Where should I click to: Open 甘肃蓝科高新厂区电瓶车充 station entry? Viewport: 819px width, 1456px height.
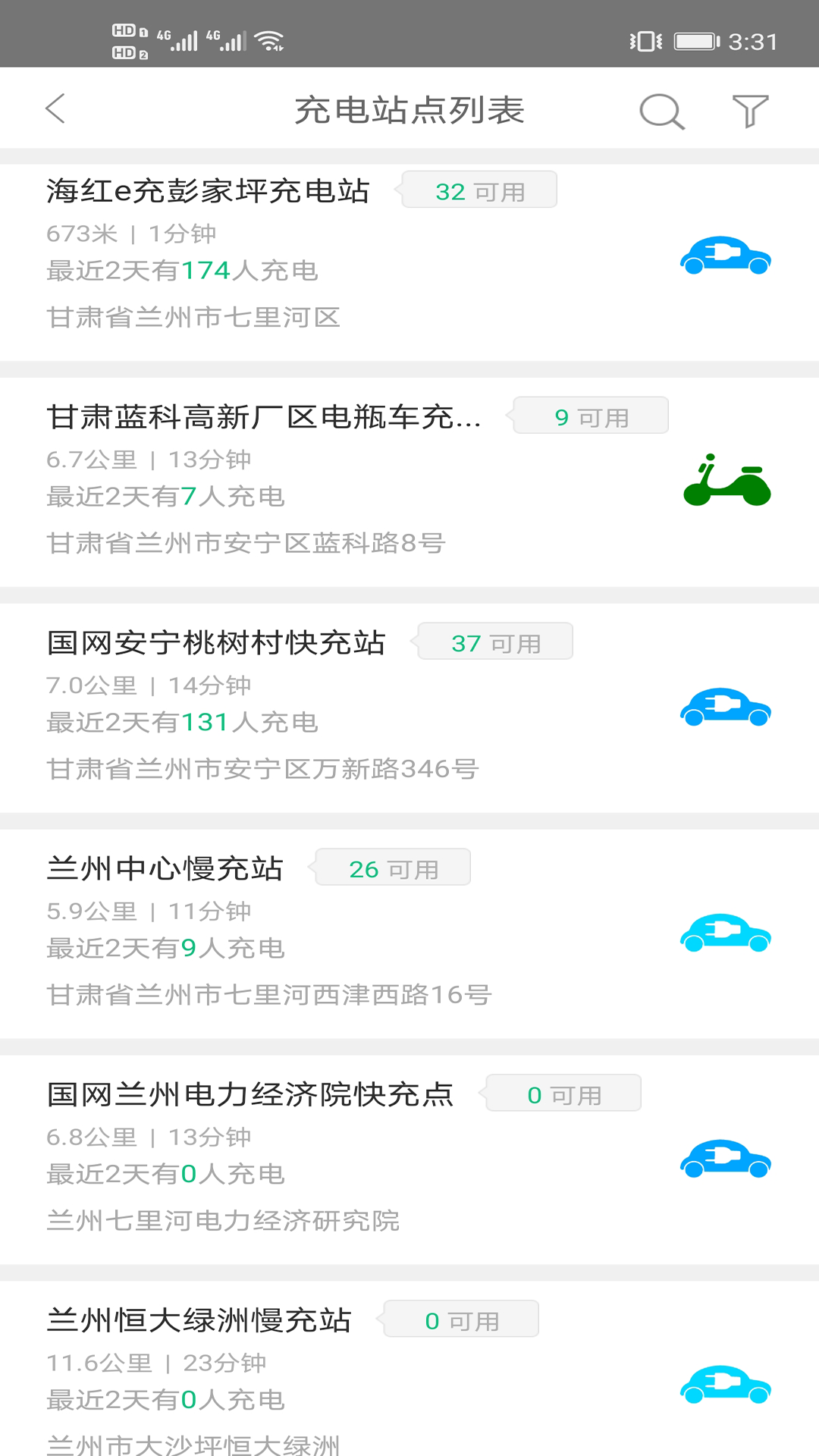point(409,482)
